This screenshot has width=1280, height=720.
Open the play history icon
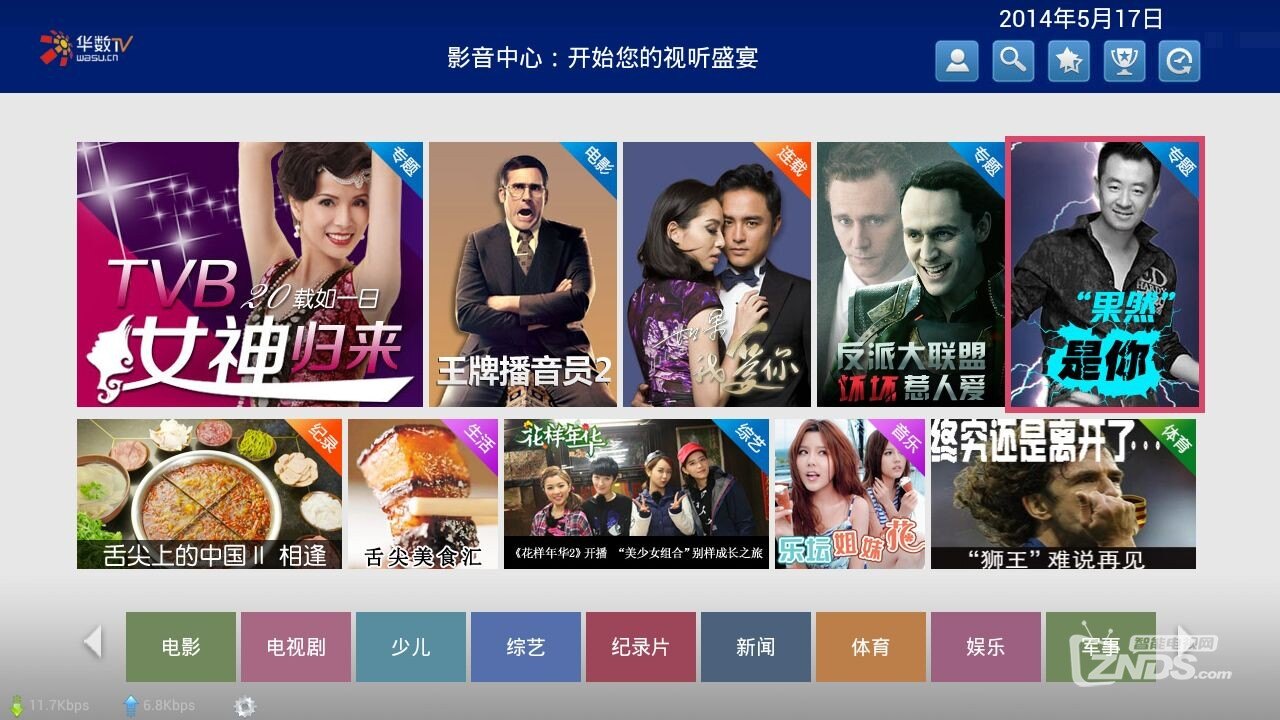[1179, 61]
